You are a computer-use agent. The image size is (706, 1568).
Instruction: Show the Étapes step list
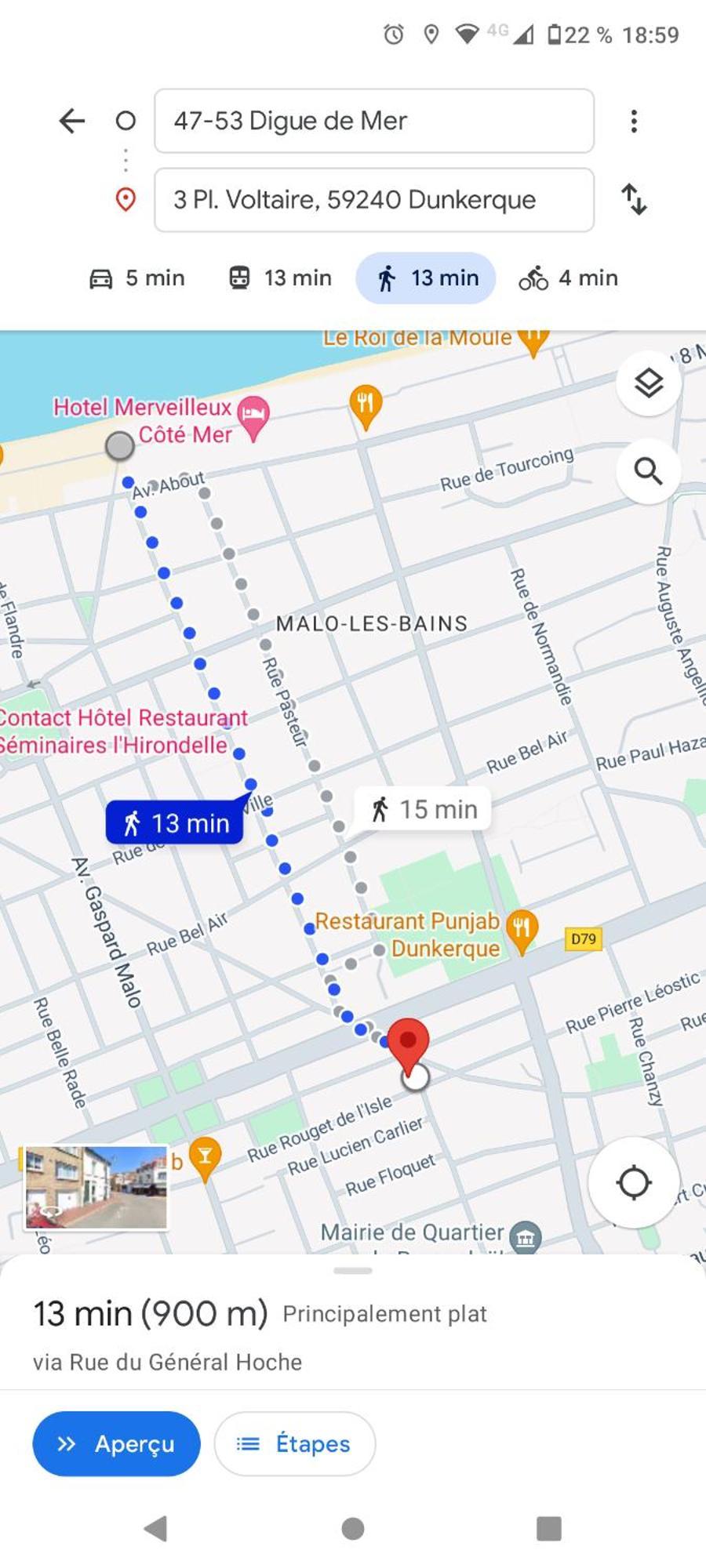(x=295, y=1443)
